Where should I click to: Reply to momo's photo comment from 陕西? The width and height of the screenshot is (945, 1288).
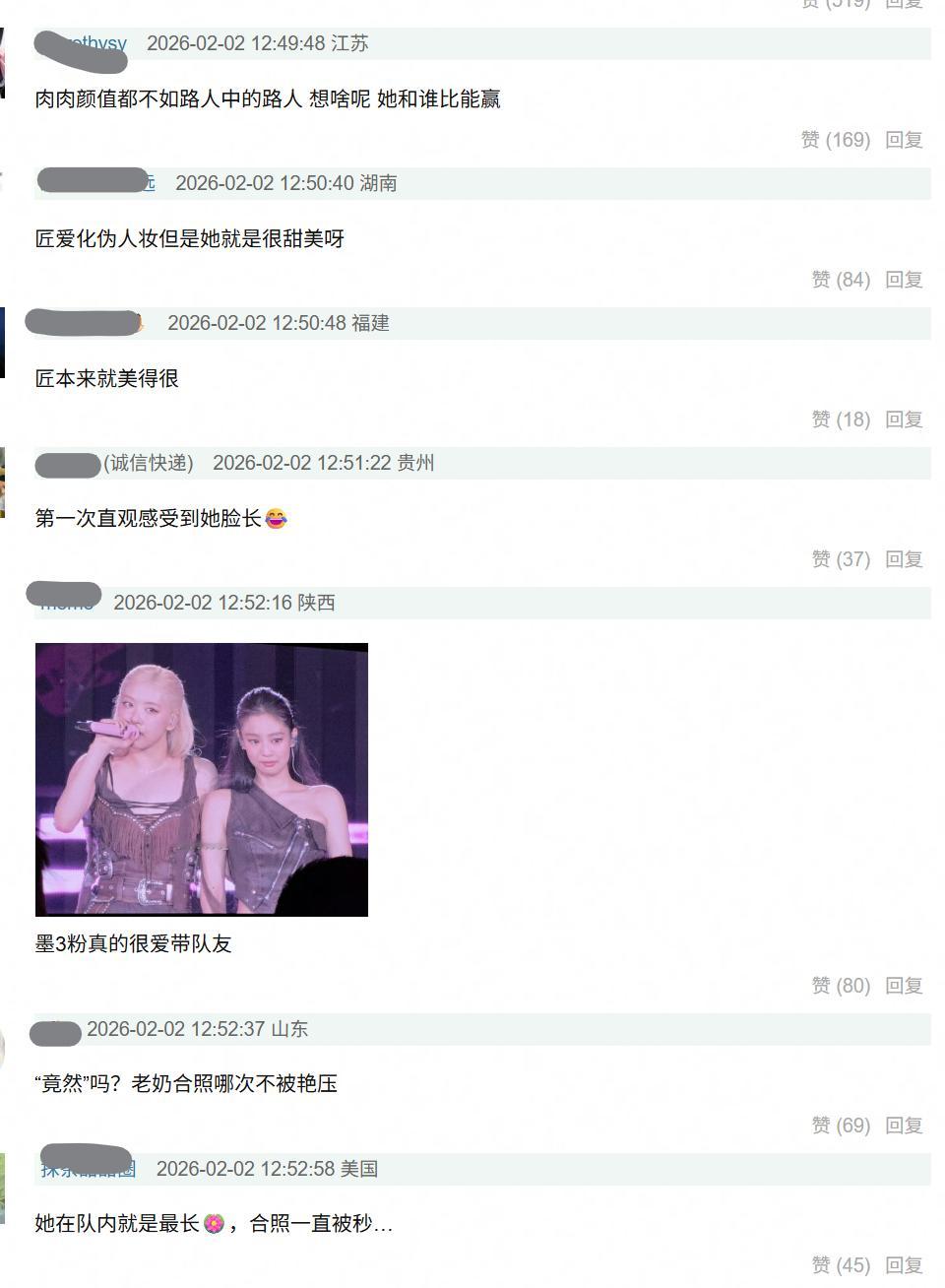(903, 985)
